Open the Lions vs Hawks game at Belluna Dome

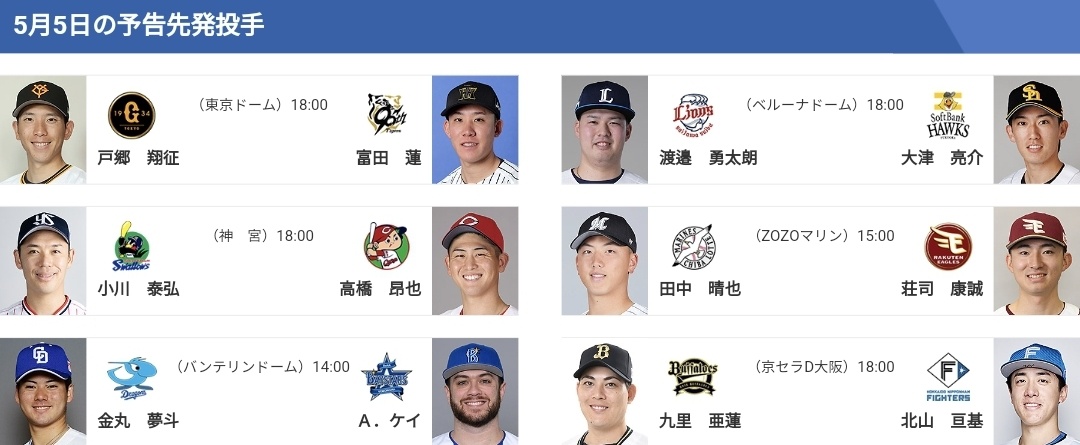coord(820,130)
